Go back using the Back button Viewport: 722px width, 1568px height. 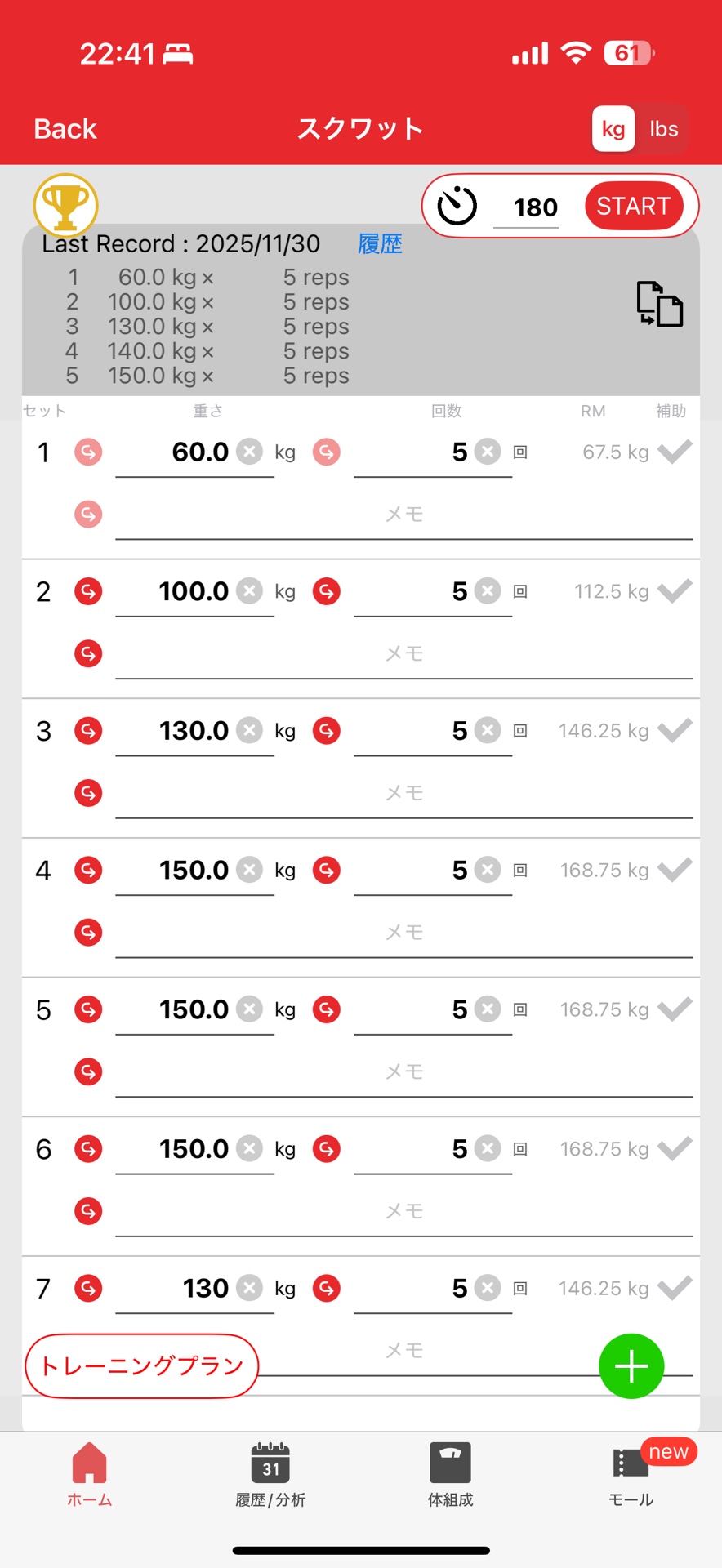(65, 129)
